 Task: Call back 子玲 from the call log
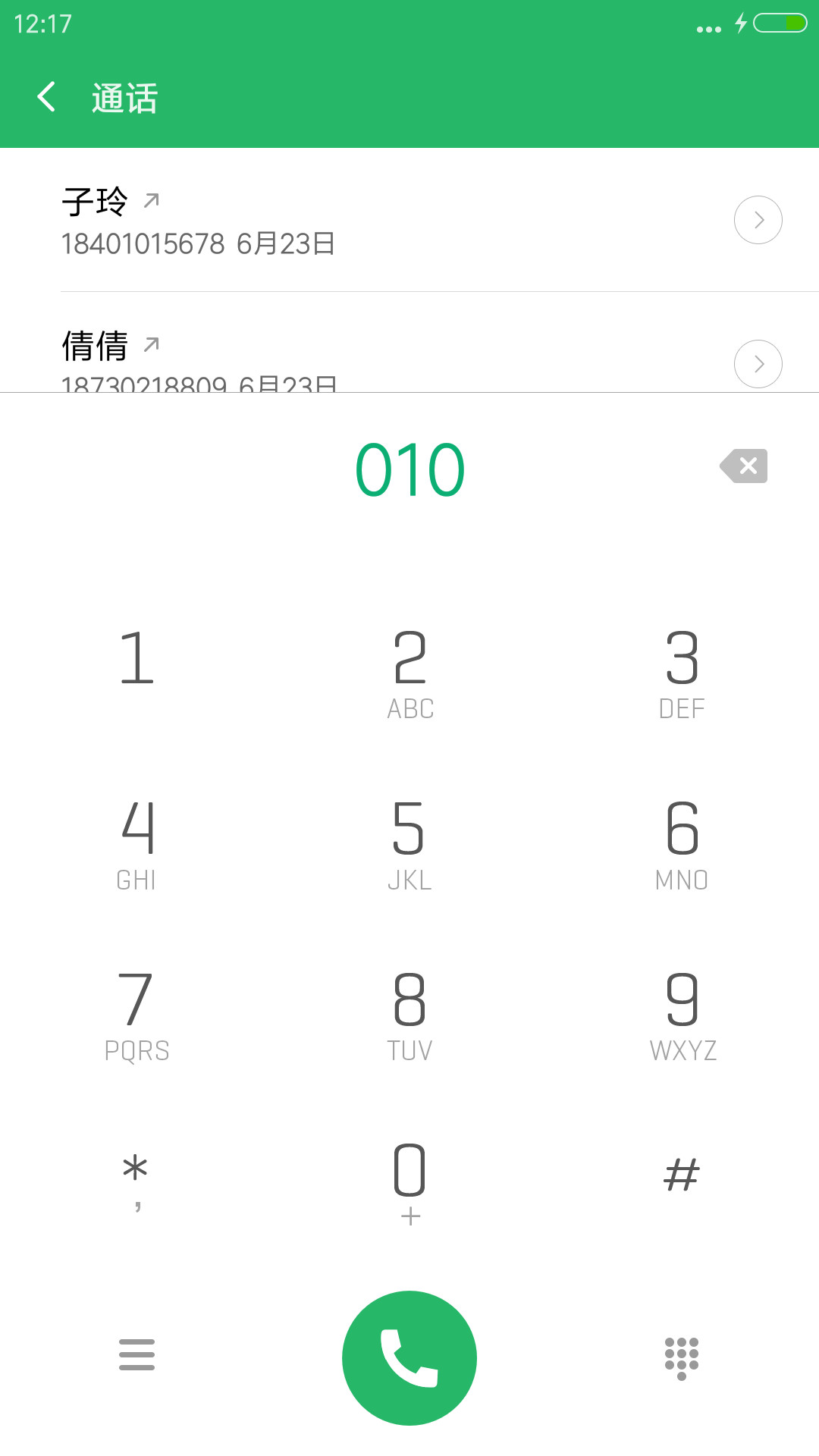tap(379, 220)
